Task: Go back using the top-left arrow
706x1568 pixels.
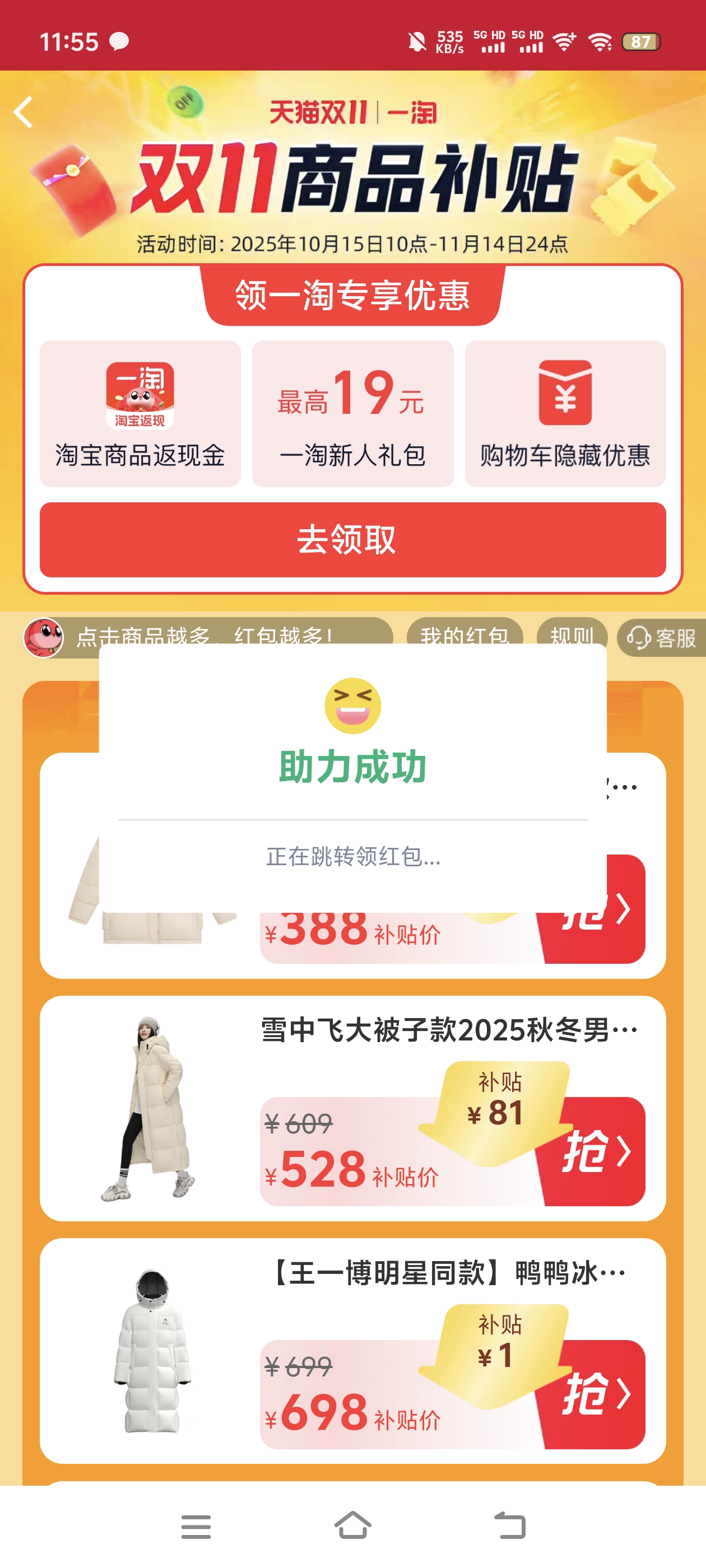Action: [x=23, y=113]
